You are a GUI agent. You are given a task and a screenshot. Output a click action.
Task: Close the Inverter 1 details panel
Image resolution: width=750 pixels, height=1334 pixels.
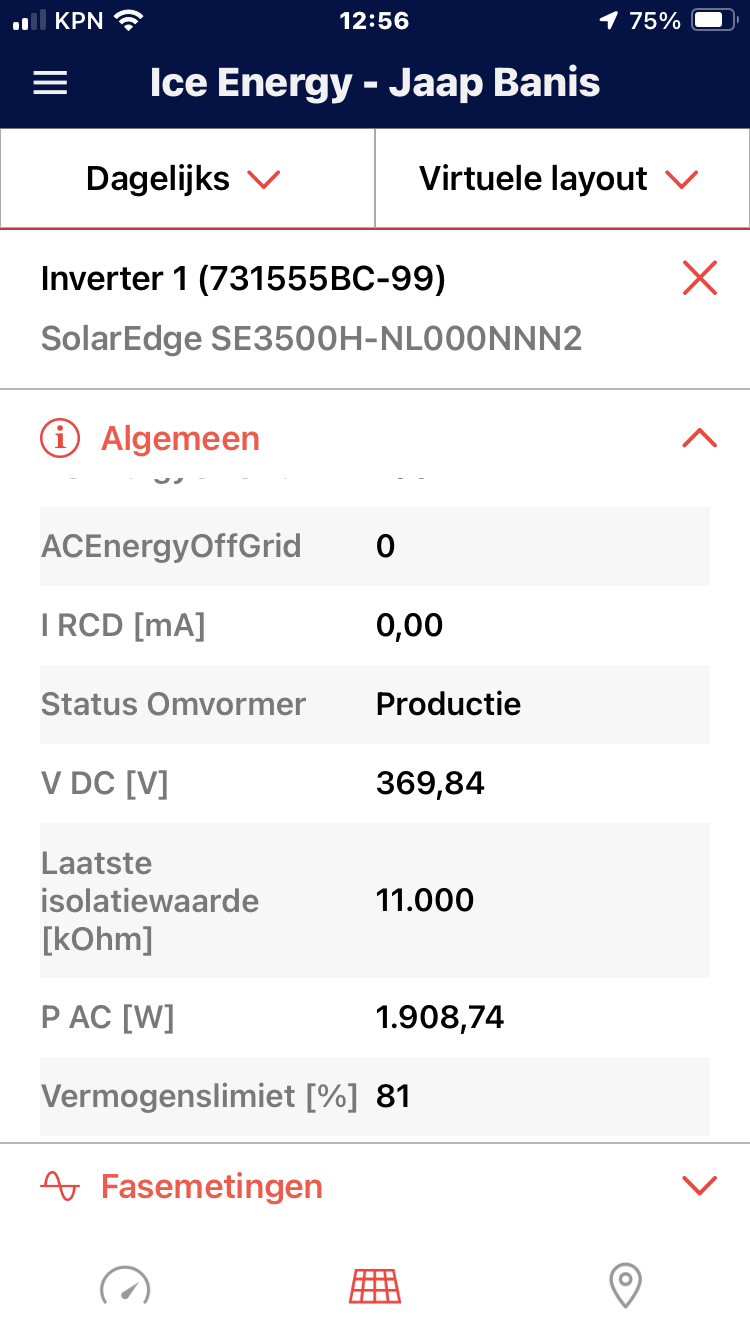[700, 277]
